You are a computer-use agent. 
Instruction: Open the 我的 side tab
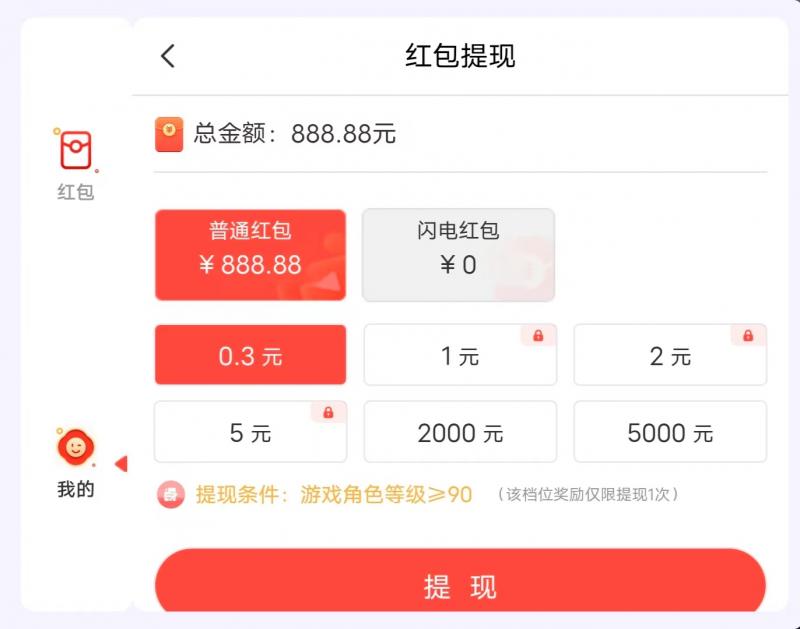(x=75, y=462)
